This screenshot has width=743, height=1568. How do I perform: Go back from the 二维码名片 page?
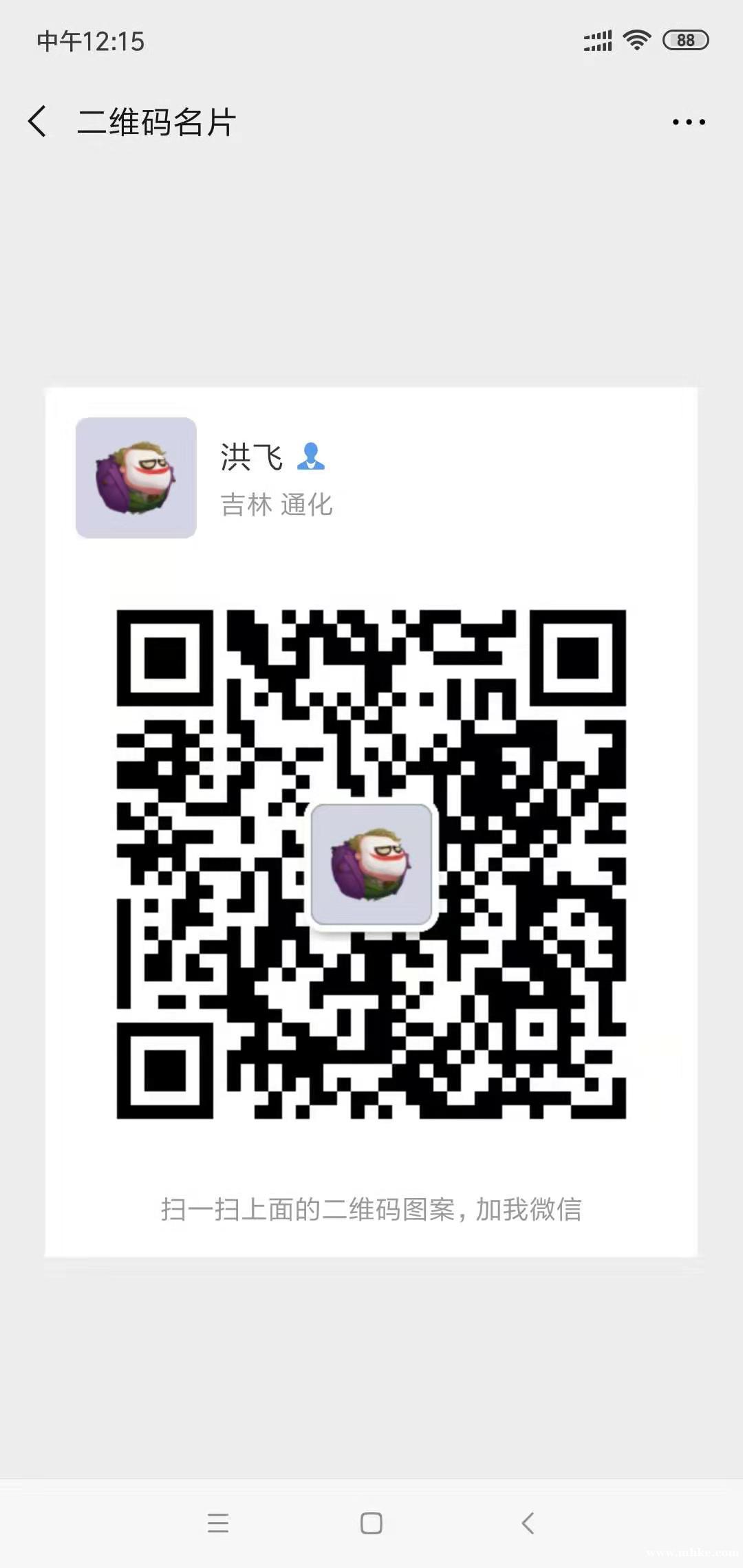[38, 122]
